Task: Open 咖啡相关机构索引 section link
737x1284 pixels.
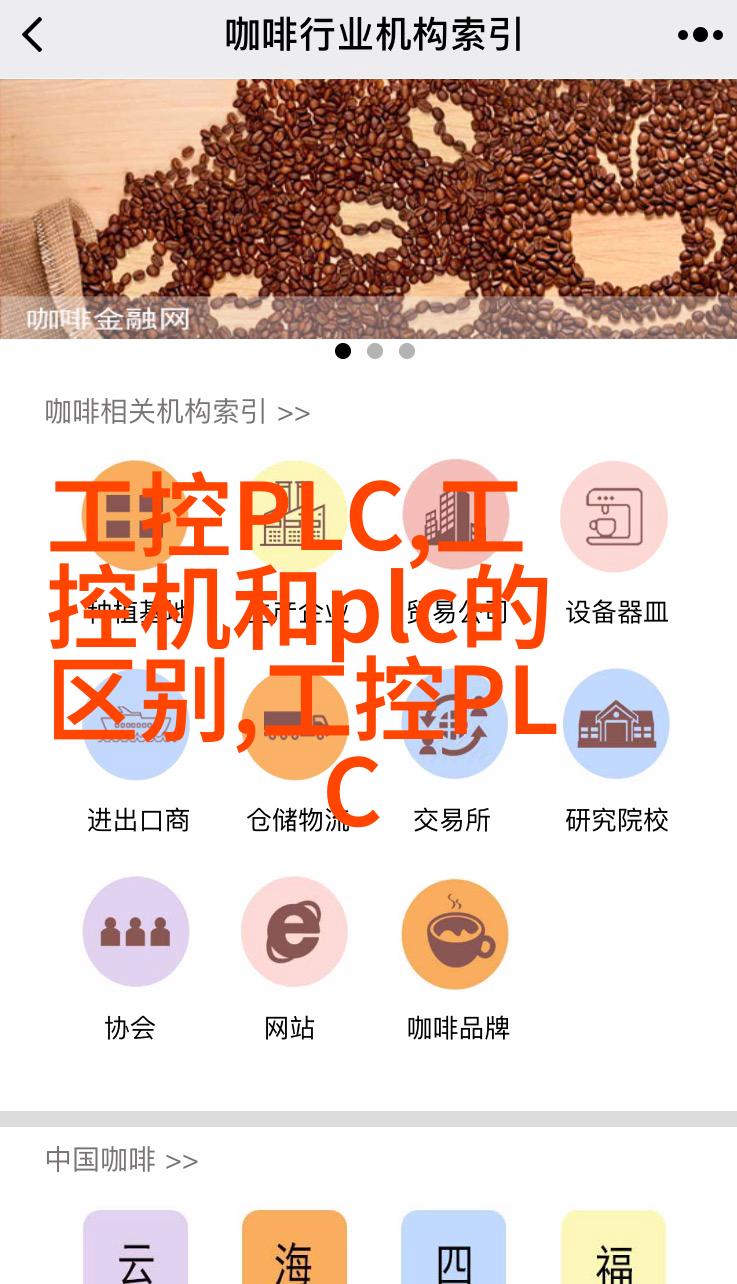Action: tap(177, 412)
